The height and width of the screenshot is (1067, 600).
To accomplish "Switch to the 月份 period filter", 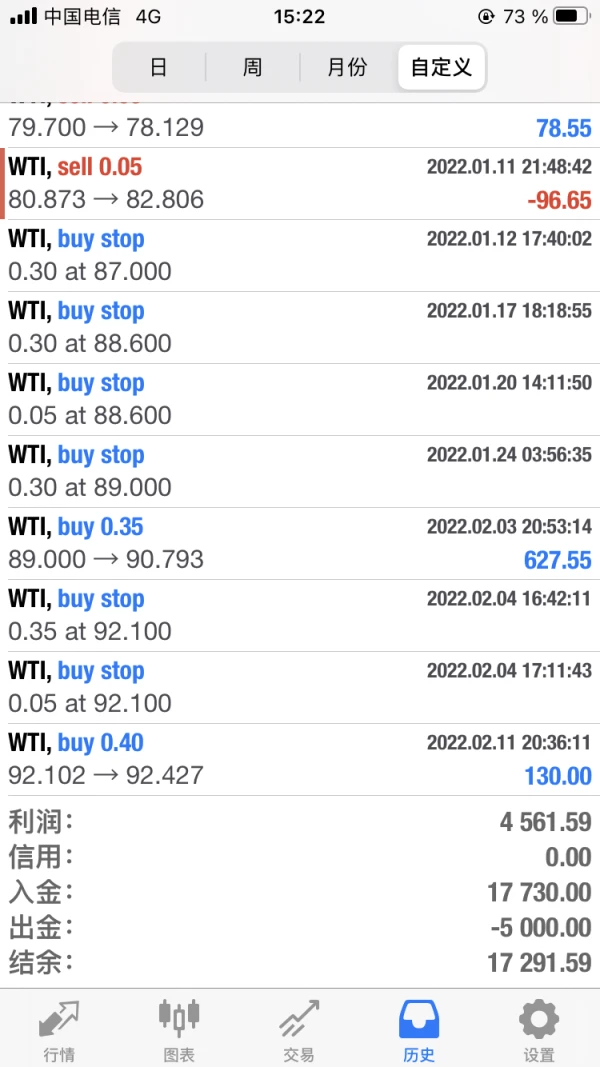I will click(347, 67).
